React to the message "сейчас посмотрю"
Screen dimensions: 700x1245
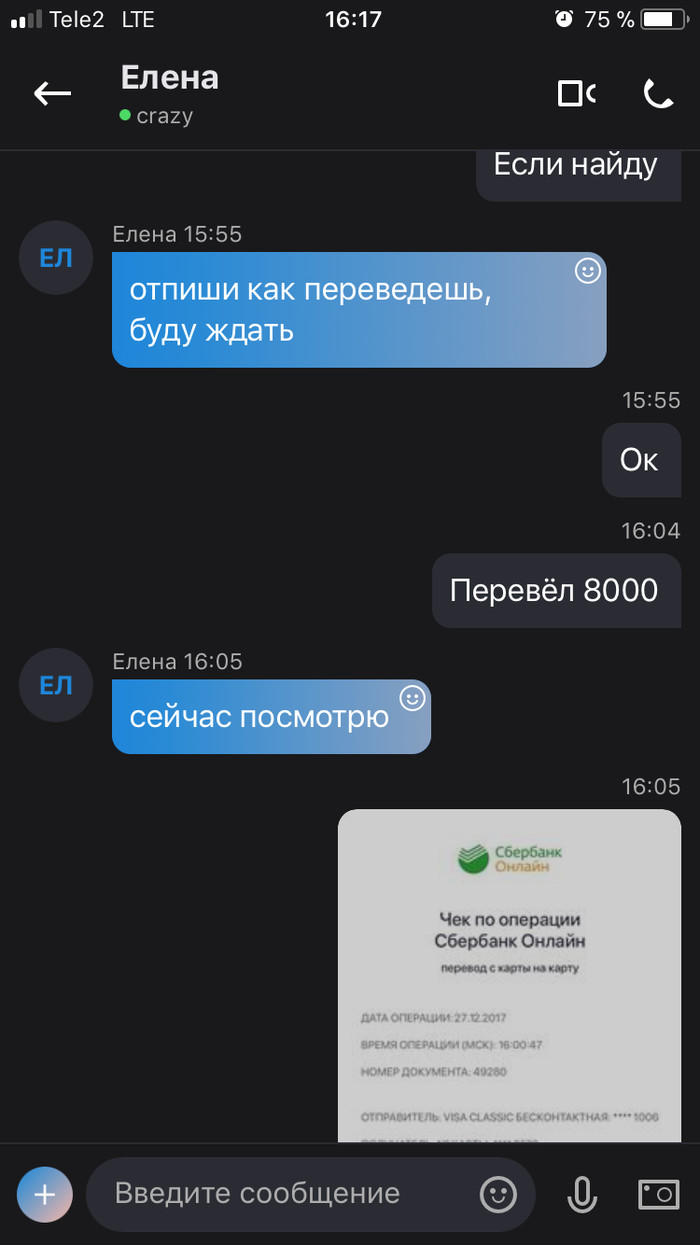[x=412, y=698]
